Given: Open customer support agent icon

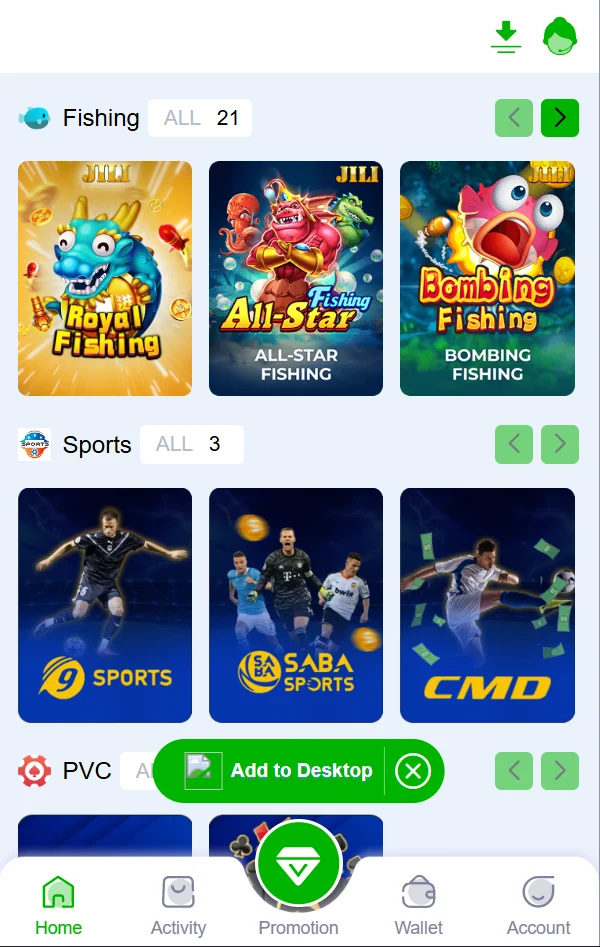Looking at the screenshot, I should (x=560, y=37).
